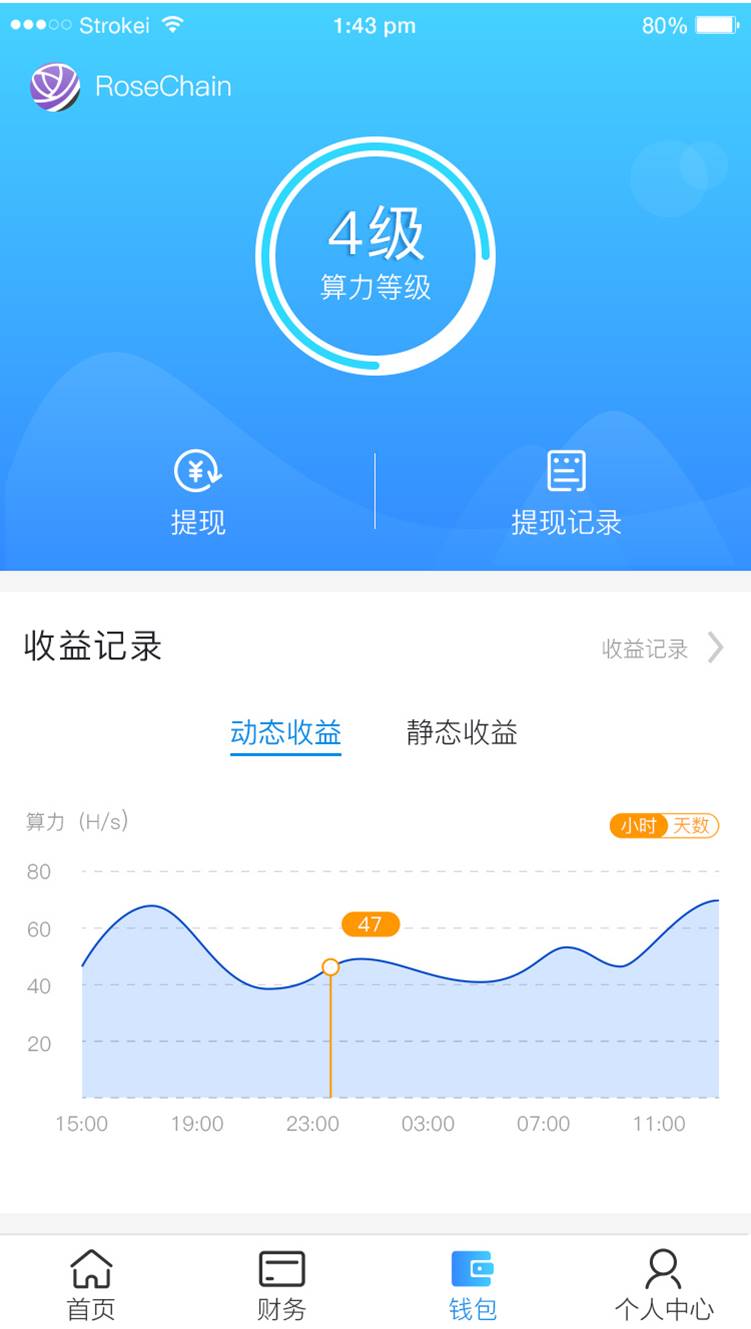Open the 收益记录 link with chevron
Image resolution: width=751 pixels, height=1329 pixels.
coord(662,648)
